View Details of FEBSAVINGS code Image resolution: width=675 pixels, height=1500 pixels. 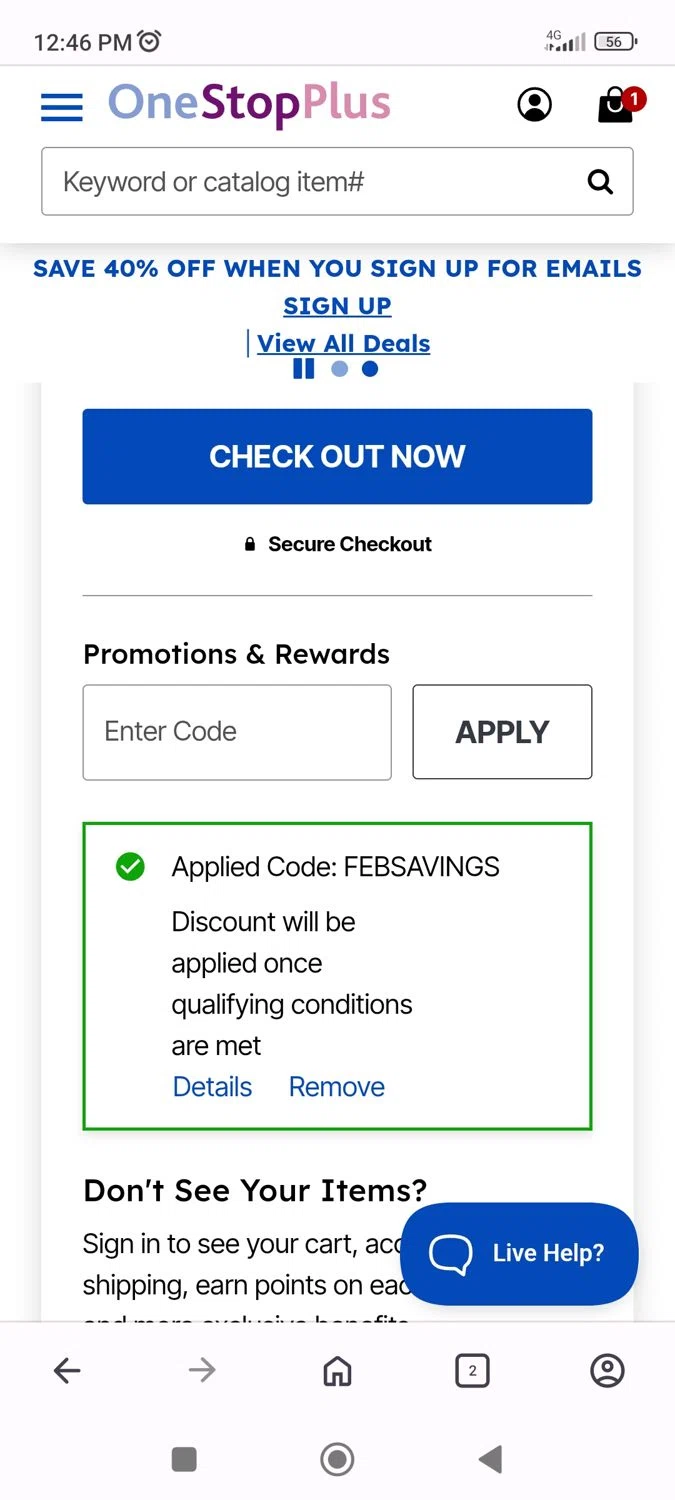[x=212, y=1087]
